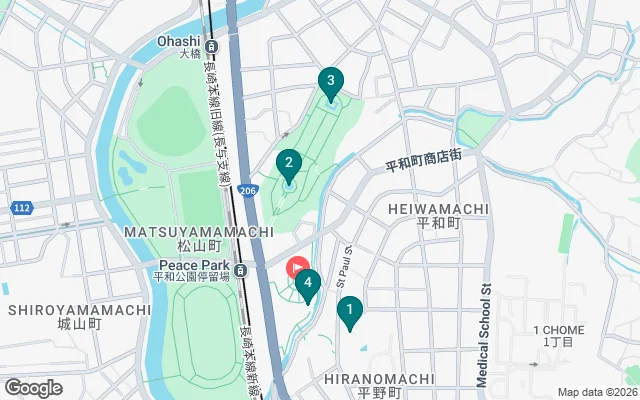Screen dimensions: 640x400
Task: Tap the teal pin numbered 3
Action: 330,81
